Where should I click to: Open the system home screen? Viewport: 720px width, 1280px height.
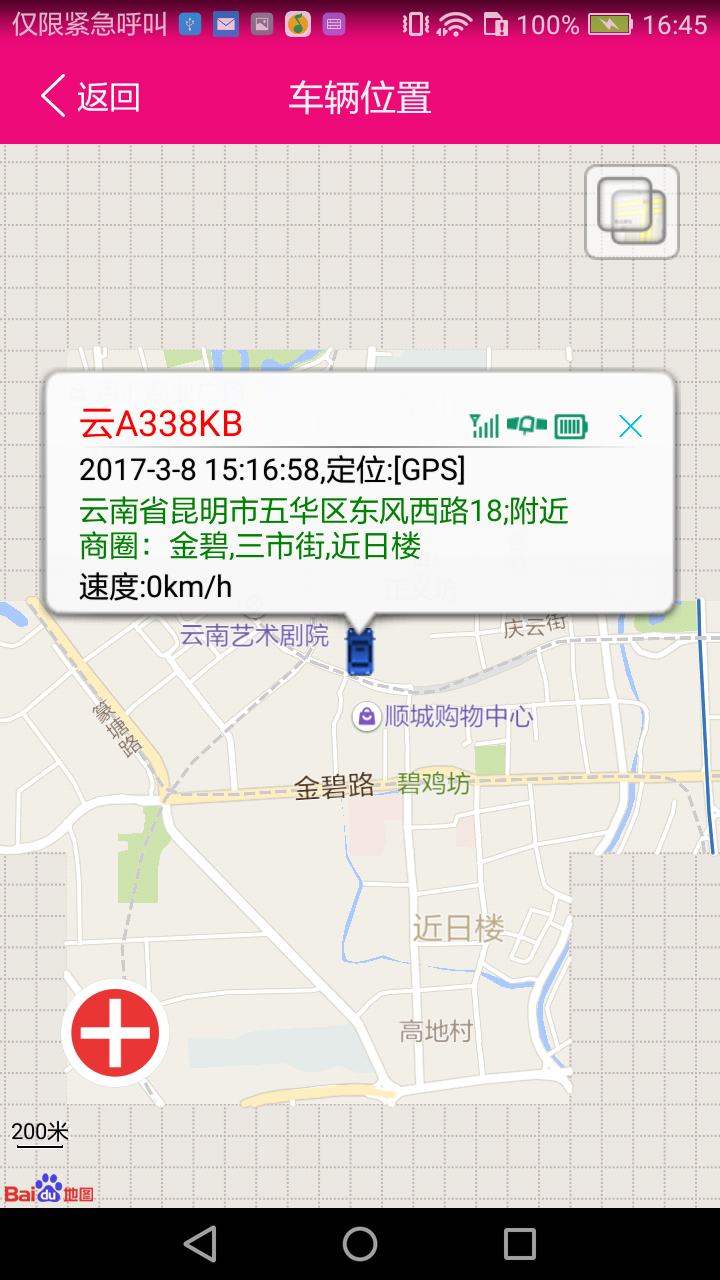coord(360,1244)
